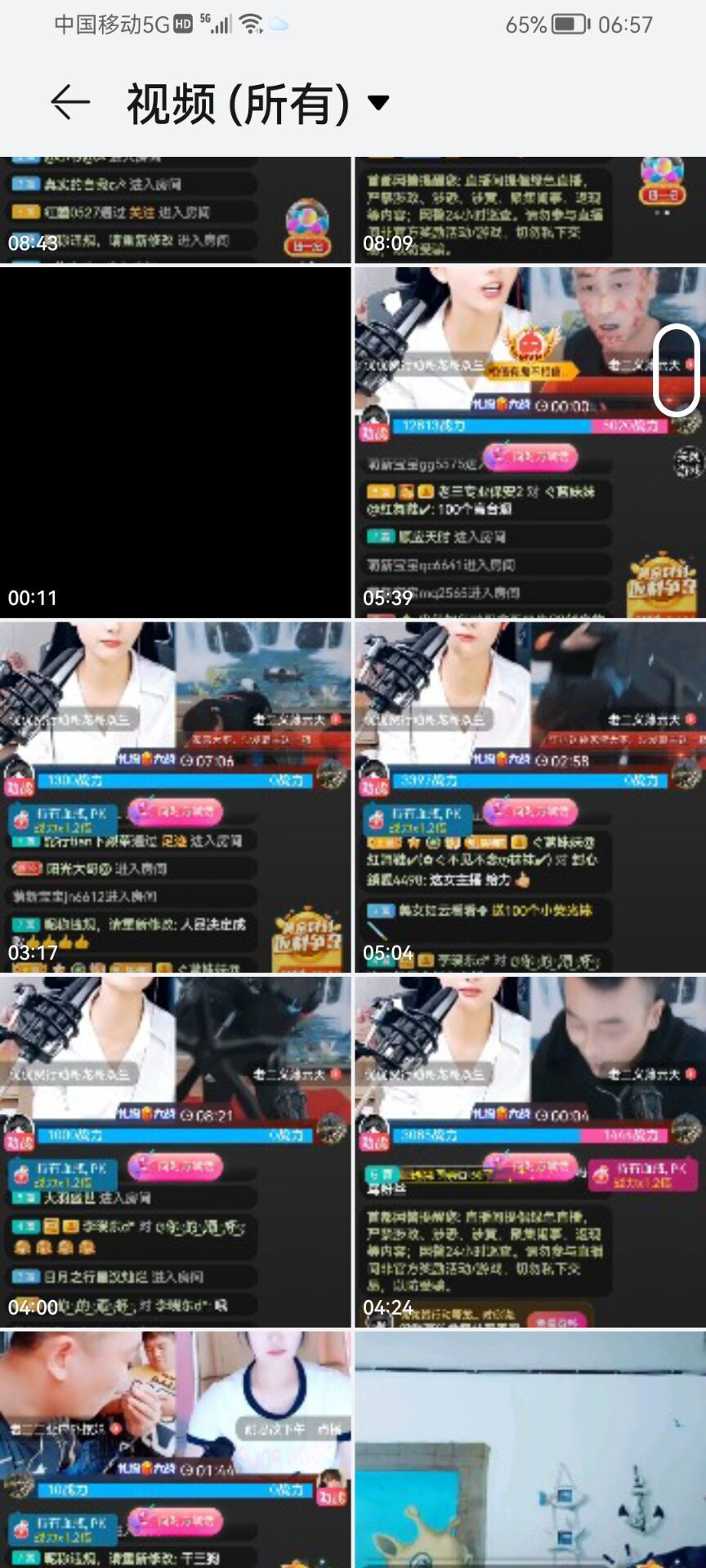Open the 04:24 video
Image resolution: width=706 pixels, height=1568 pixels.
pos(529,1151)
